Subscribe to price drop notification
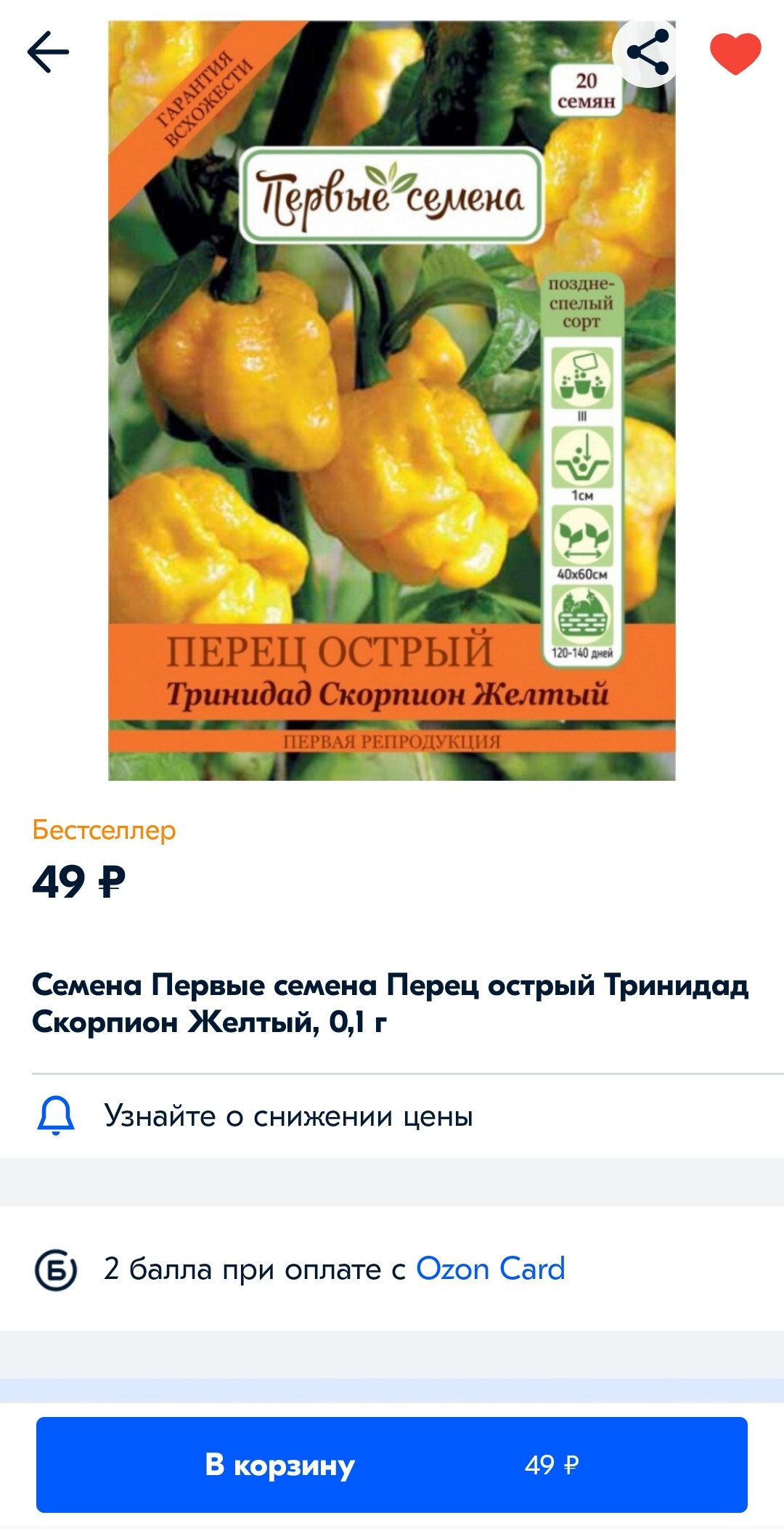784x1539 pixels. click(x=392, y=1116)
